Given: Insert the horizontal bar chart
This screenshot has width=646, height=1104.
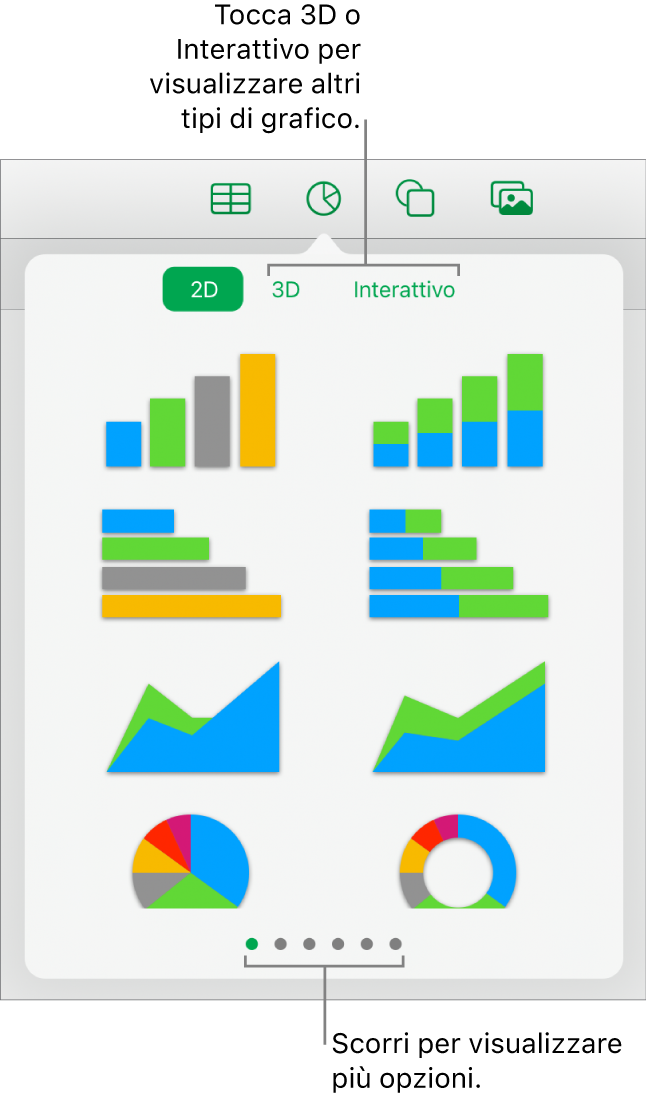Looking at the screenshot, I should pyautogui.click(x=191, y=564).
